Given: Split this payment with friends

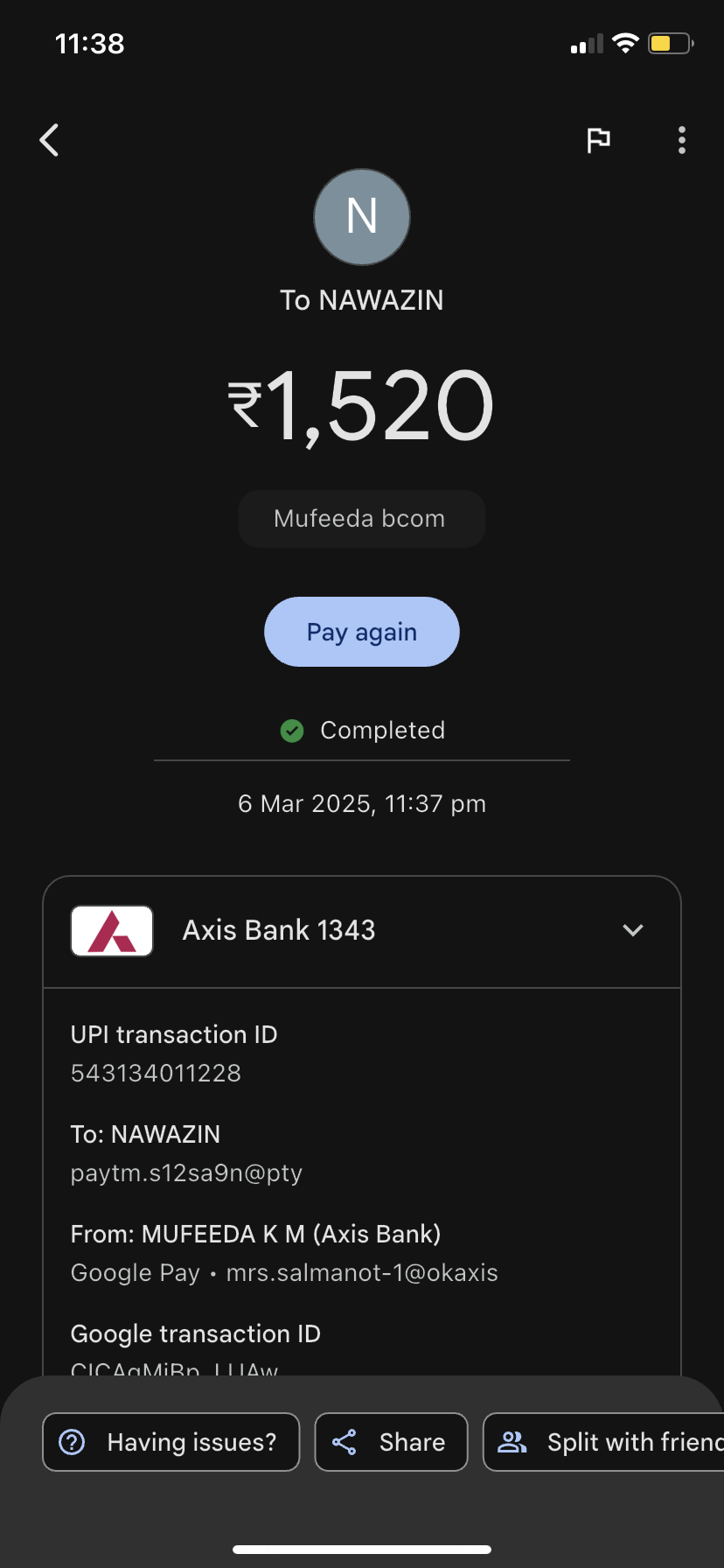Looking at the screenshot, I should [608, 1442].
